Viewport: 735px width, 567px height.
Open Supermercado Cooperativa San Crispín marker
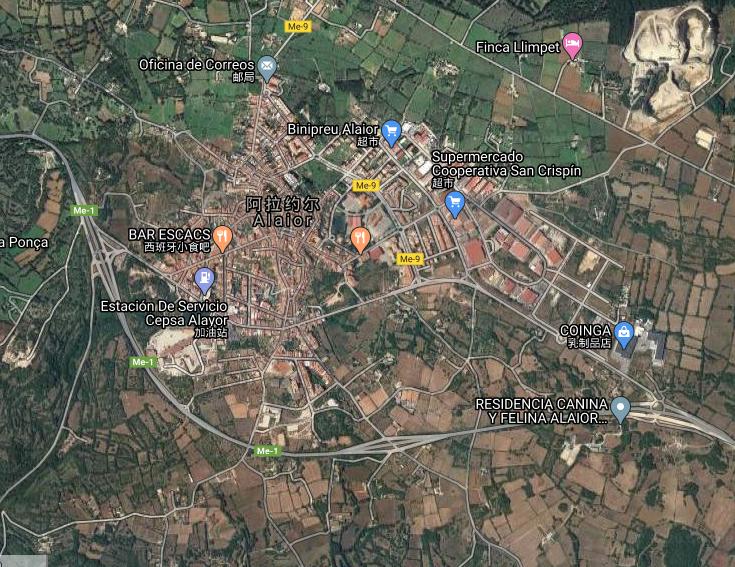click(x=455, y=203)
